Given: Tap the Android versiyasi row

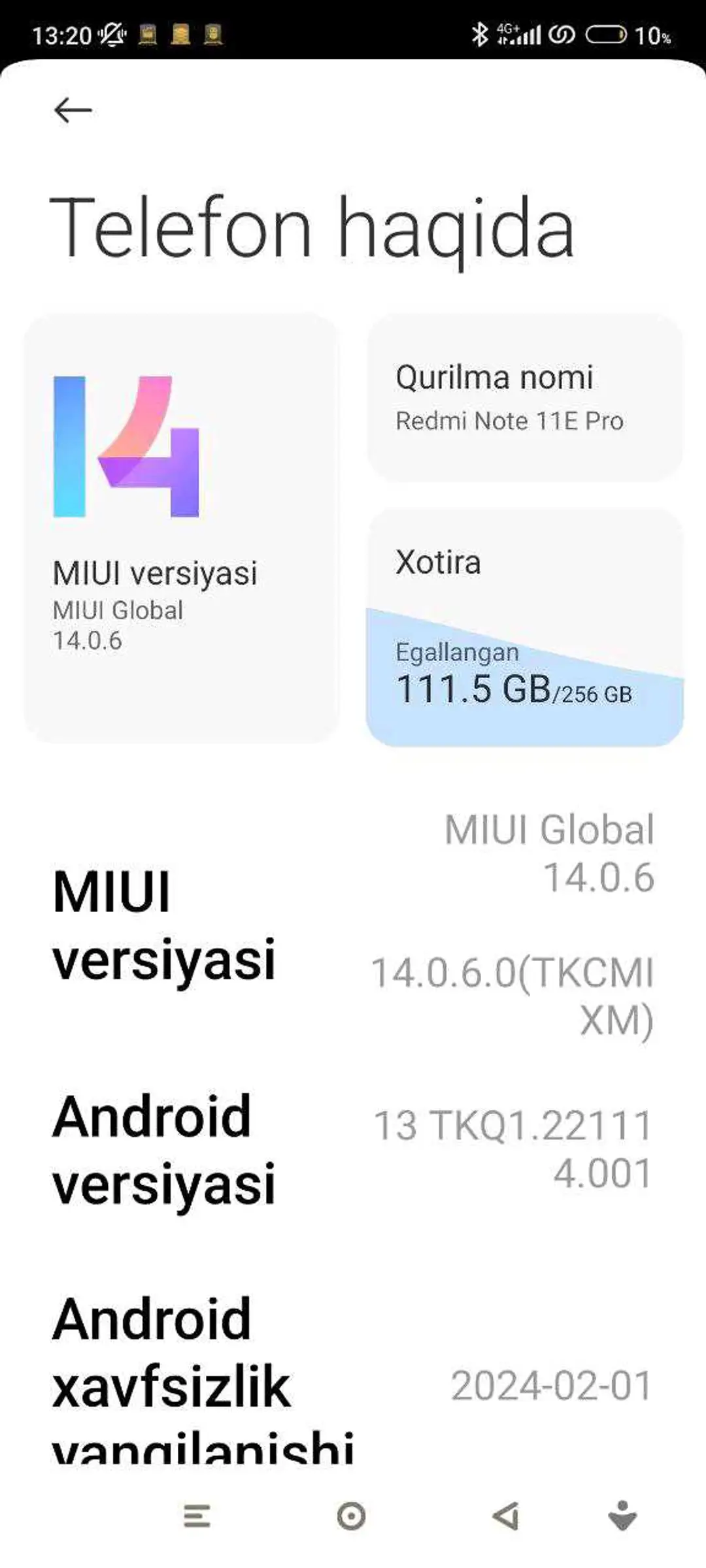Looking at the screenshot, I should coord(353,1150).
